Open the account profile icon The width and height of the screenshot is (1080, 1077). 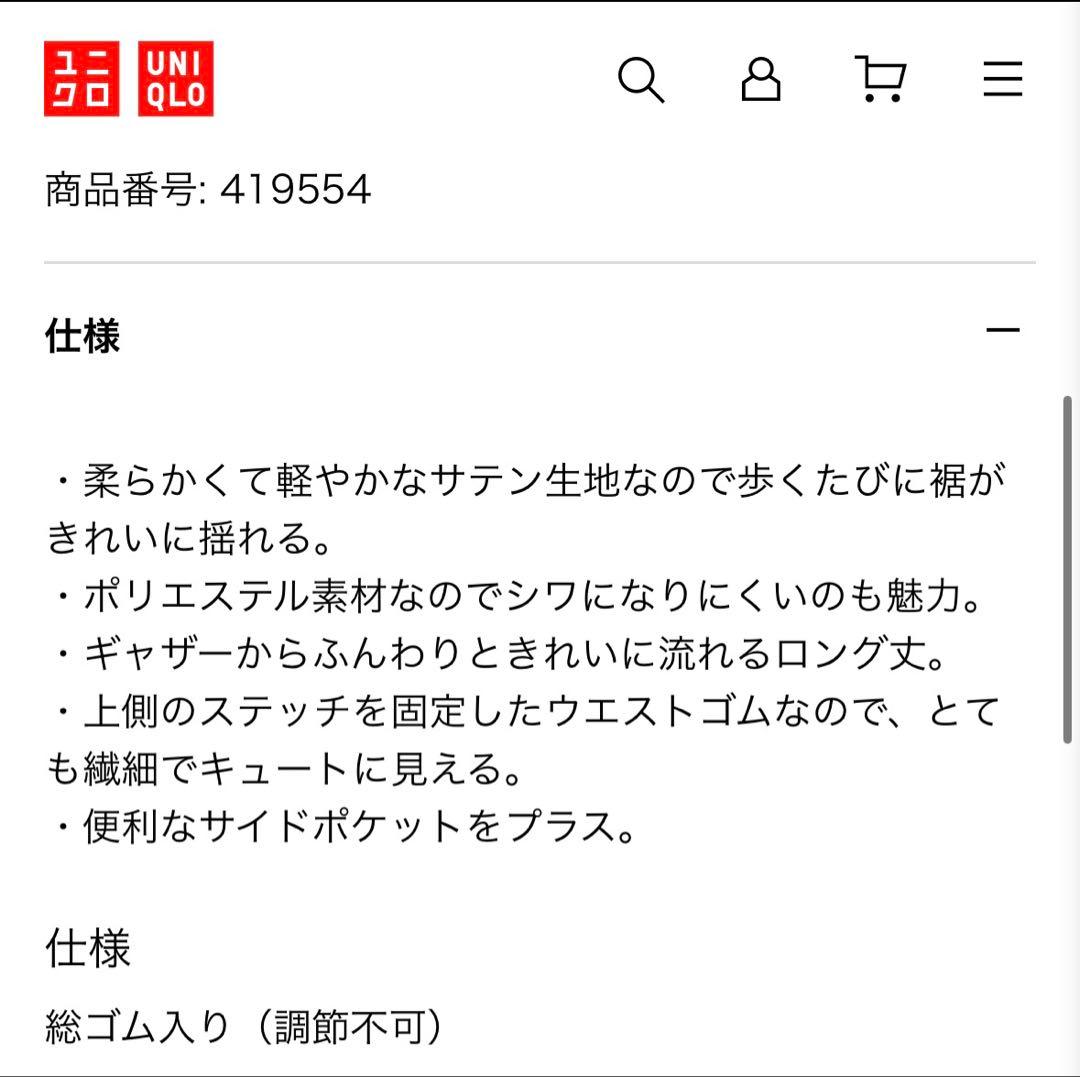tap(760, 79)
